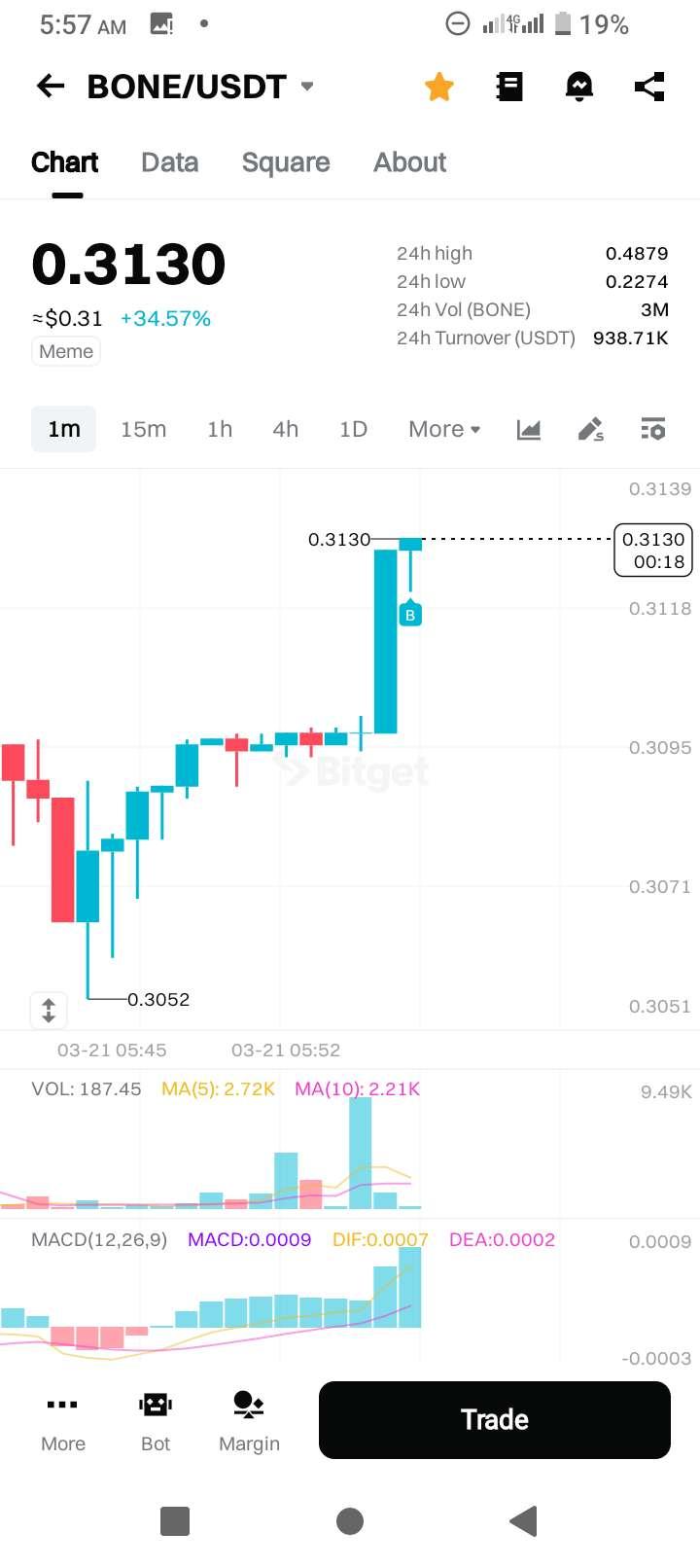Share this BONE/USDT chart

point(649,87)
